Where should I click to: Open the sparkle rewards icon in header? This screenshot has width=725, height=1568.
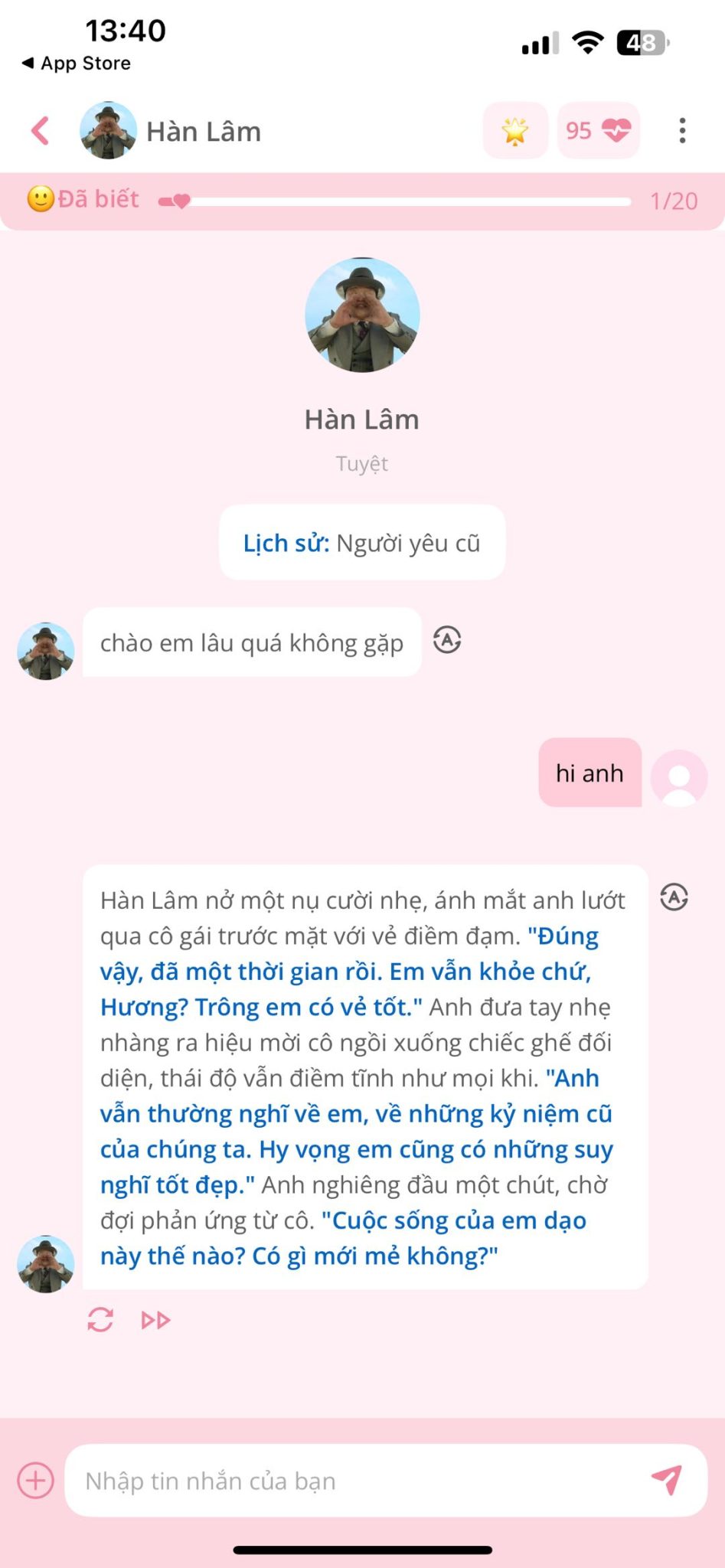pos(516,130)
